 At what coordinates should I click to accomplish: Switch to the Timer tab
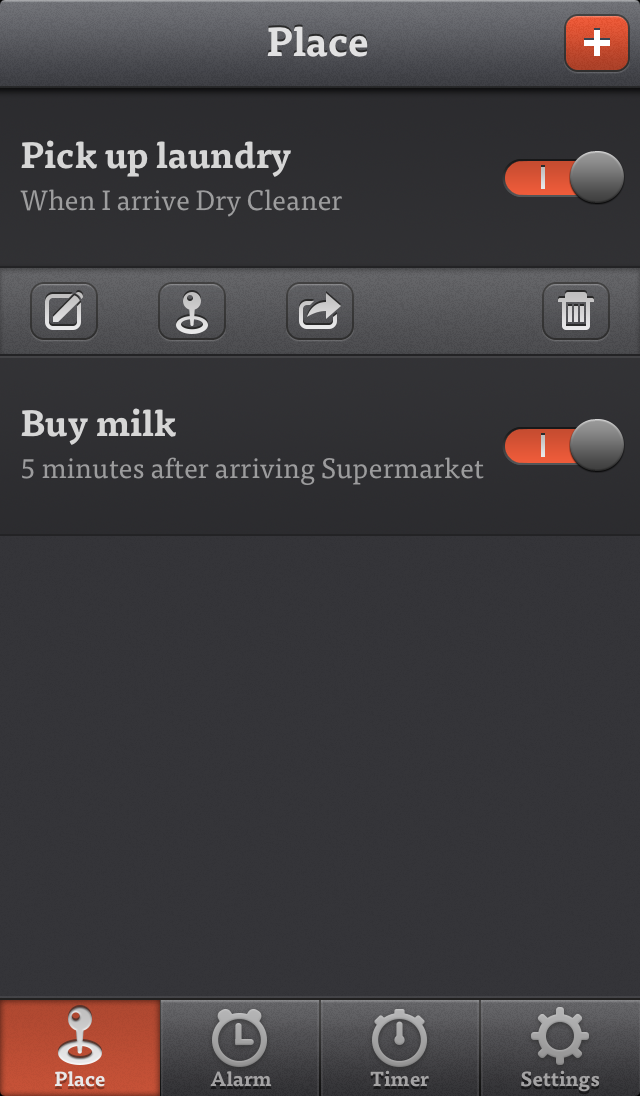(x=400, y=1048)
